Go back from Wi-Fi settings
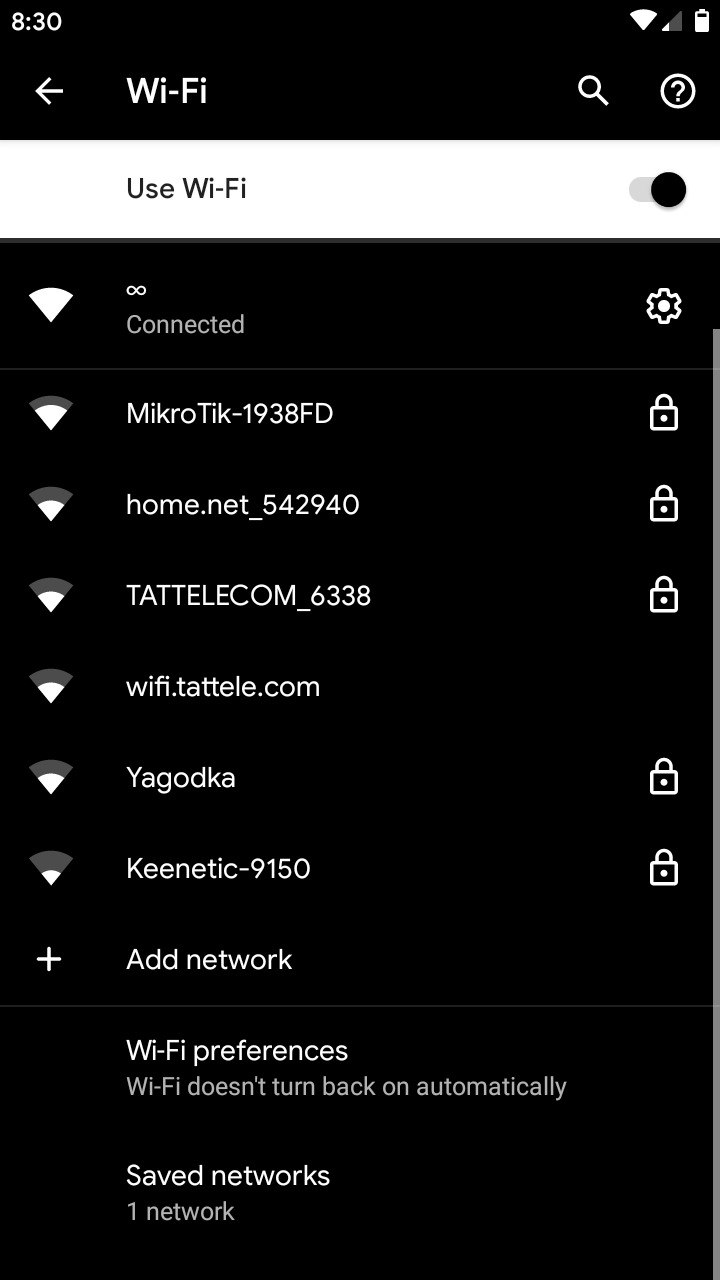720x1280 pixels. pos(49,92)
